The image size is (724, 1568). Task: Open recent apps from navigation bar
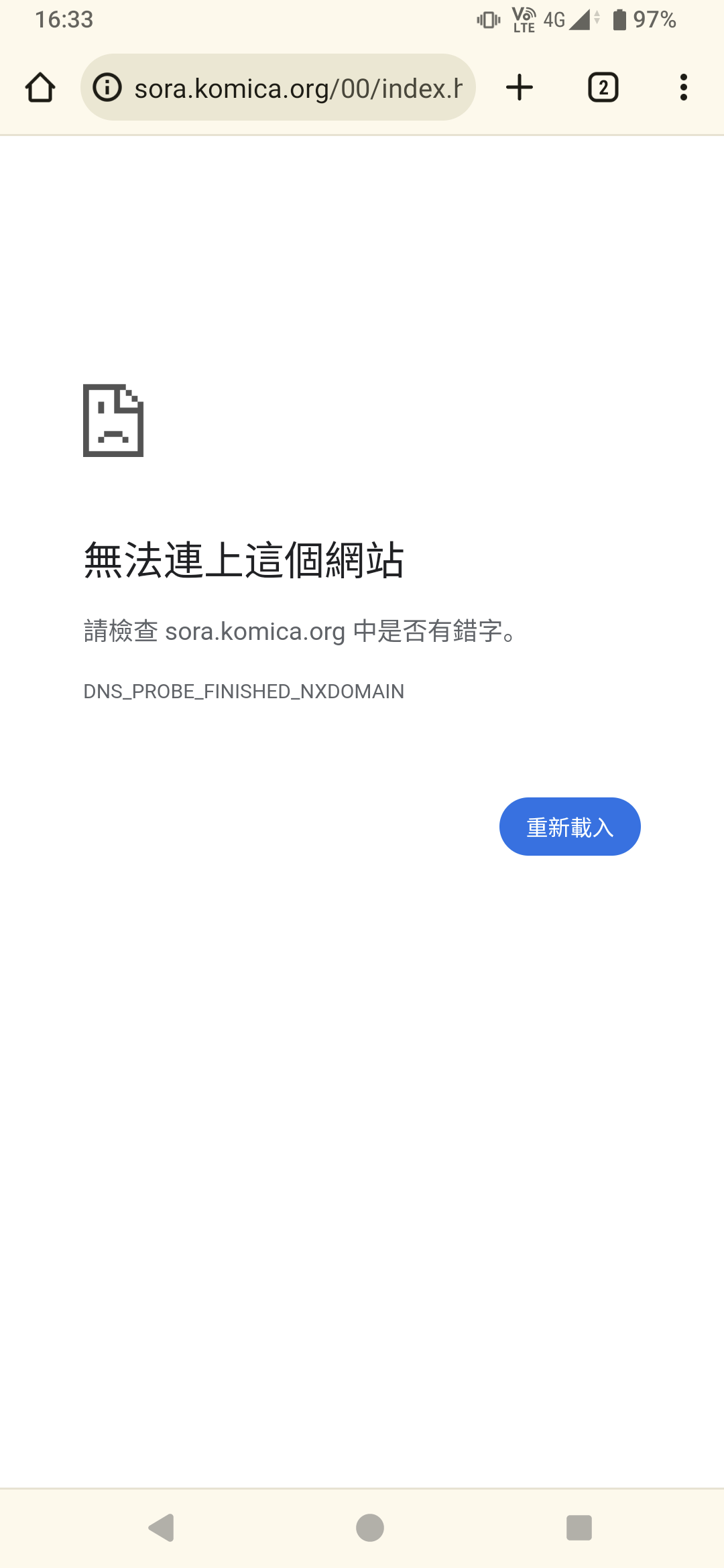(x=579, y=1528)
